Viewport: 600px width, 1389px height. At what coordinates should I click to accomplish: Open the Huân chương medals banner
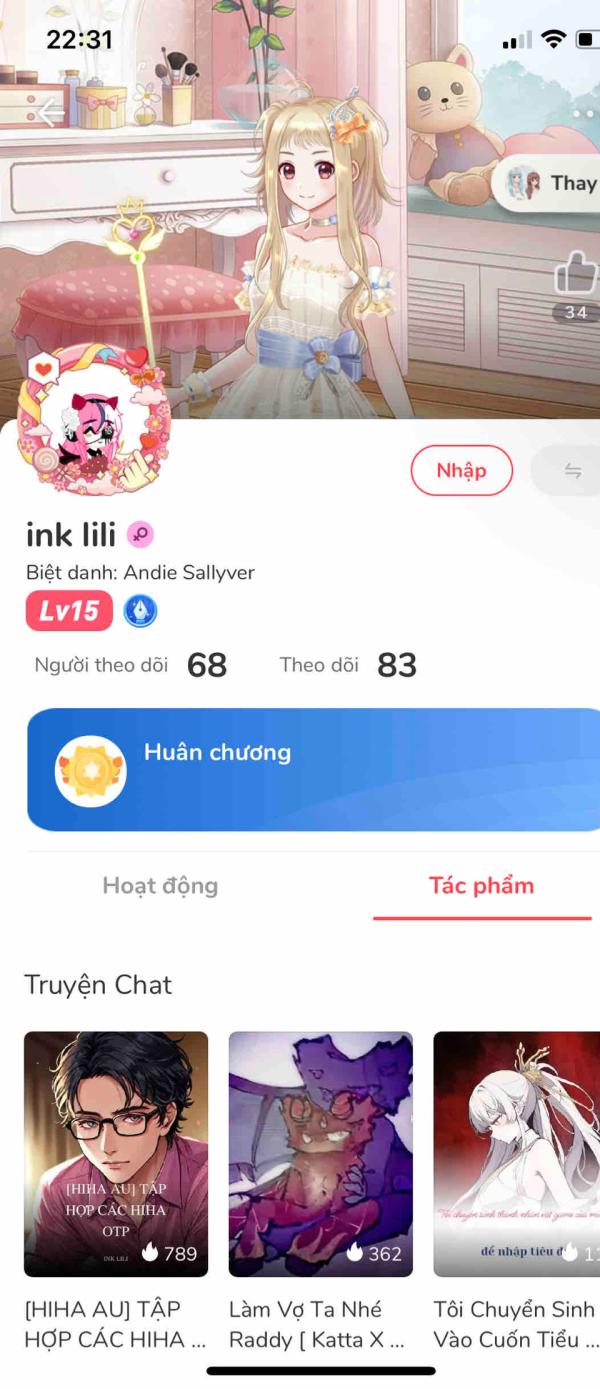pyautogui.click(x=312, y=769)
